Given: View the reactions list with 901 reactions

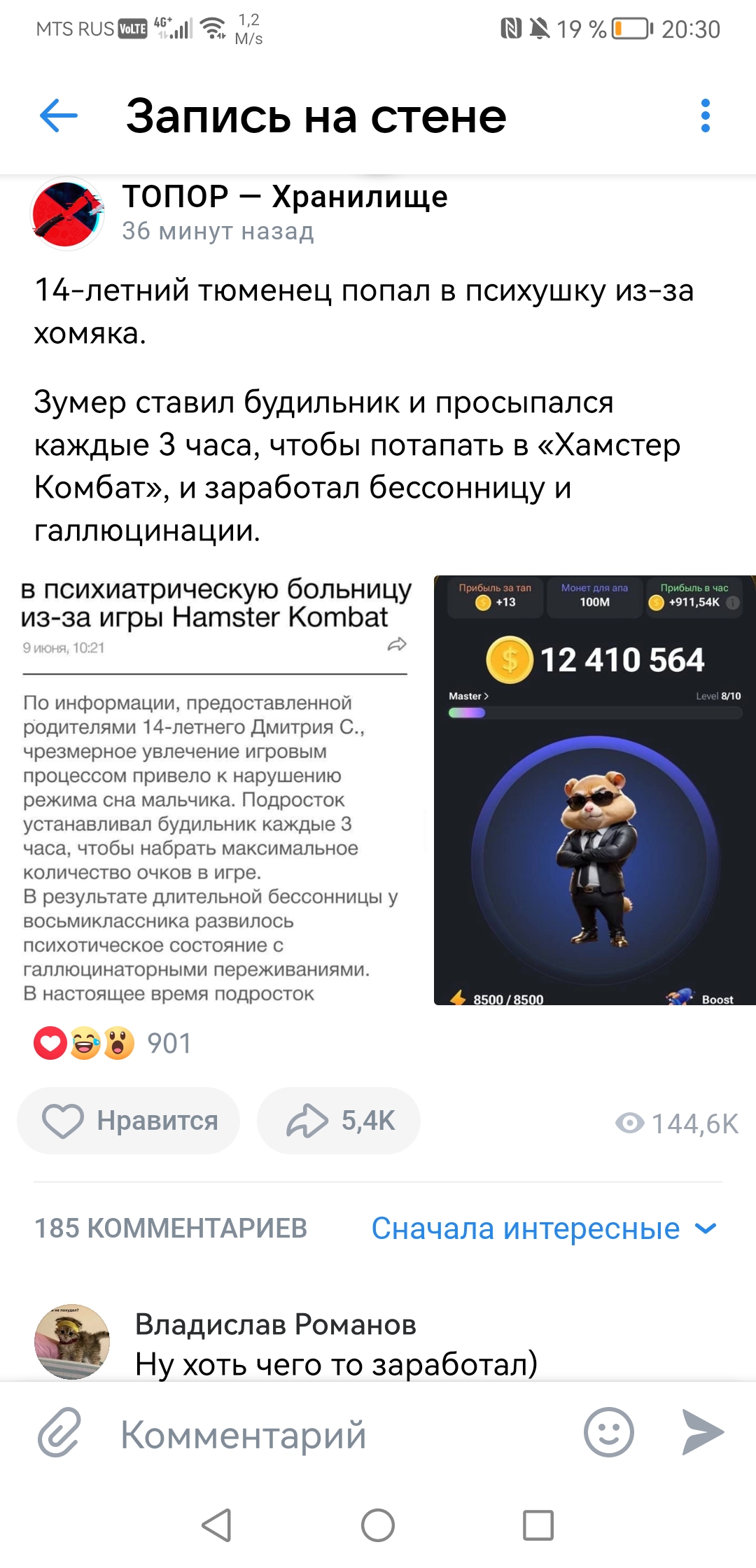Looking at the screenshot, I should click(112, 1043).
